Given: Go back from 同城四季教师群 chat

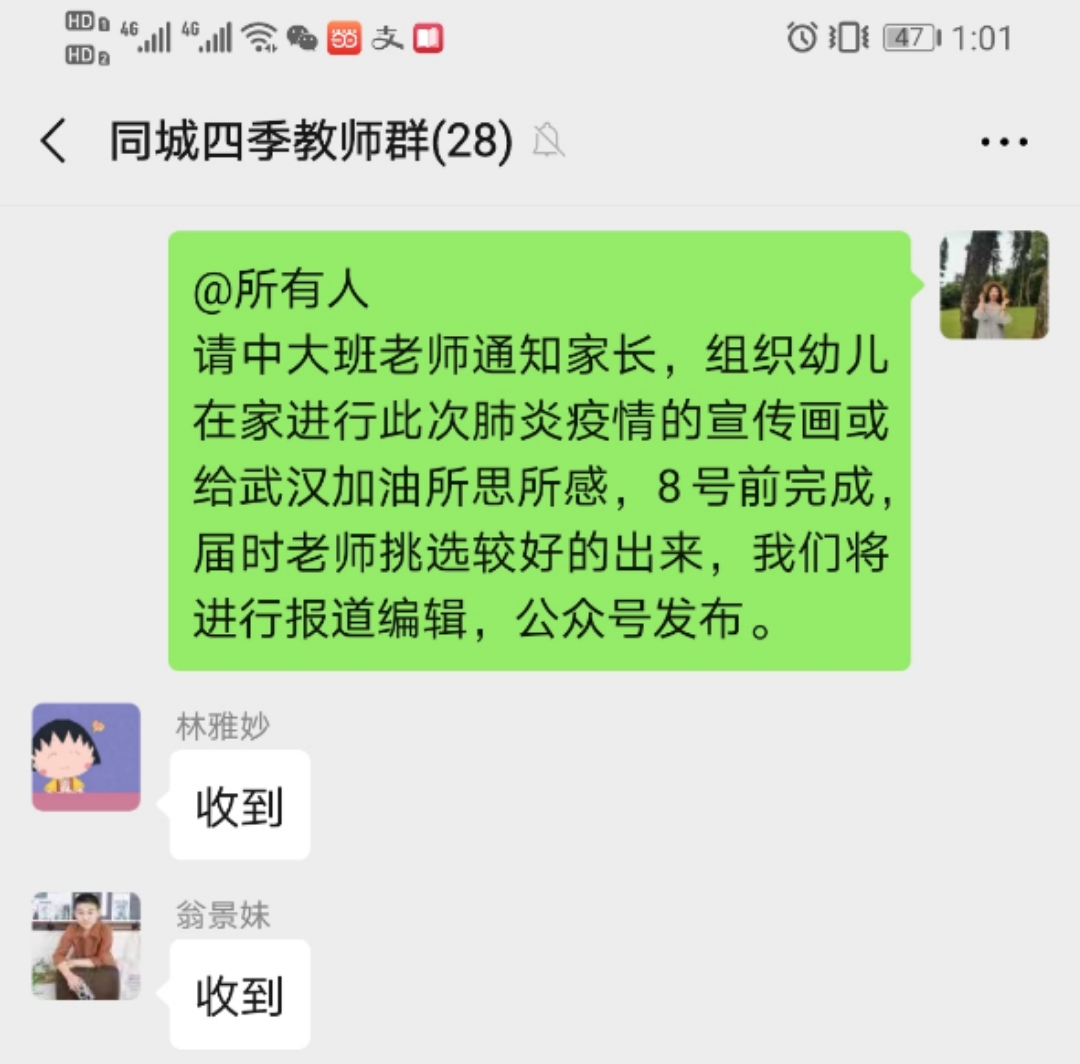Looking at the screenshot, I should 54,141.
